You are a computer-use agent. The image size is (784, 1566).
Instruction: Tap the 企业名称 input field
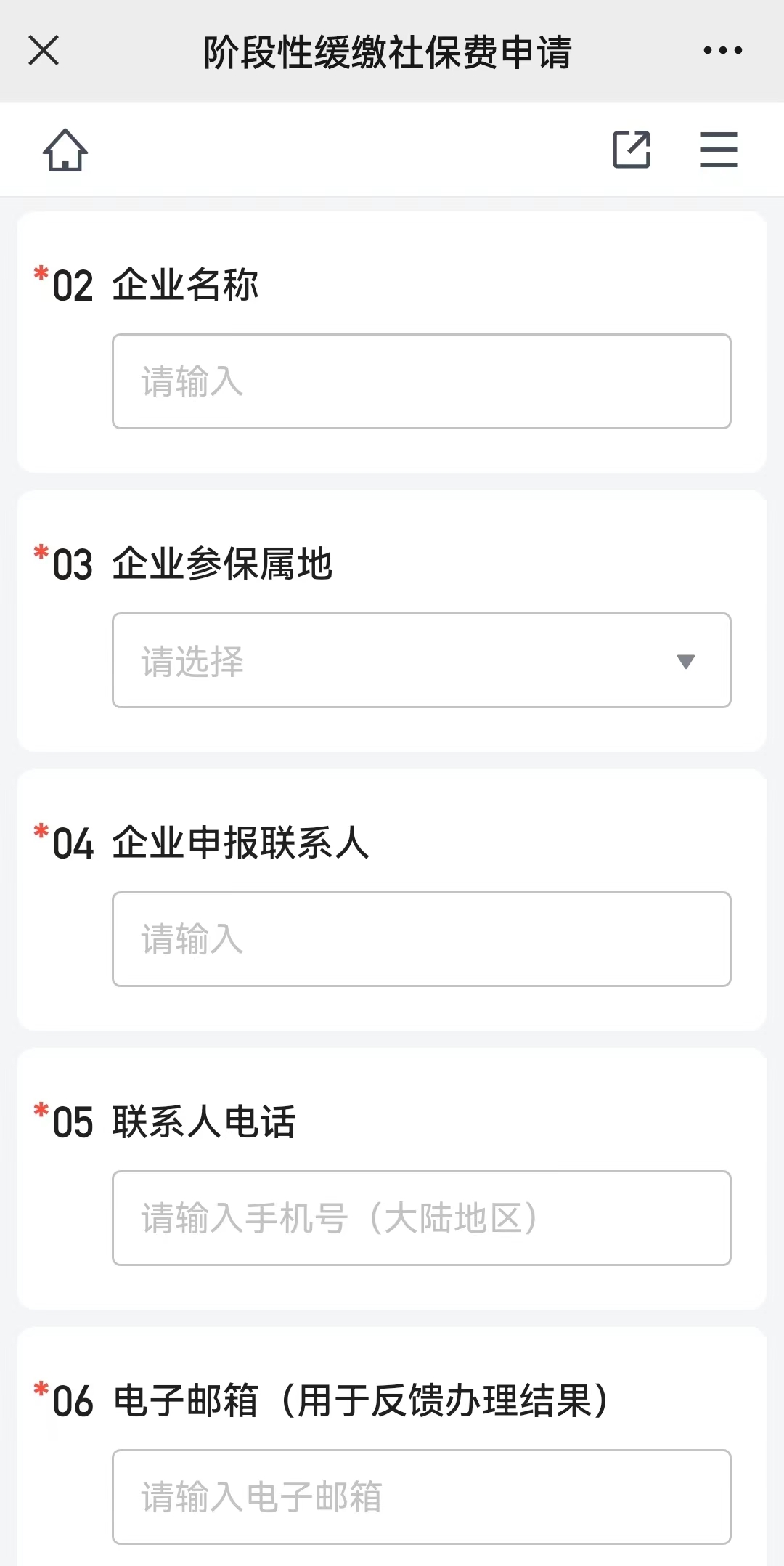point(422,381)
